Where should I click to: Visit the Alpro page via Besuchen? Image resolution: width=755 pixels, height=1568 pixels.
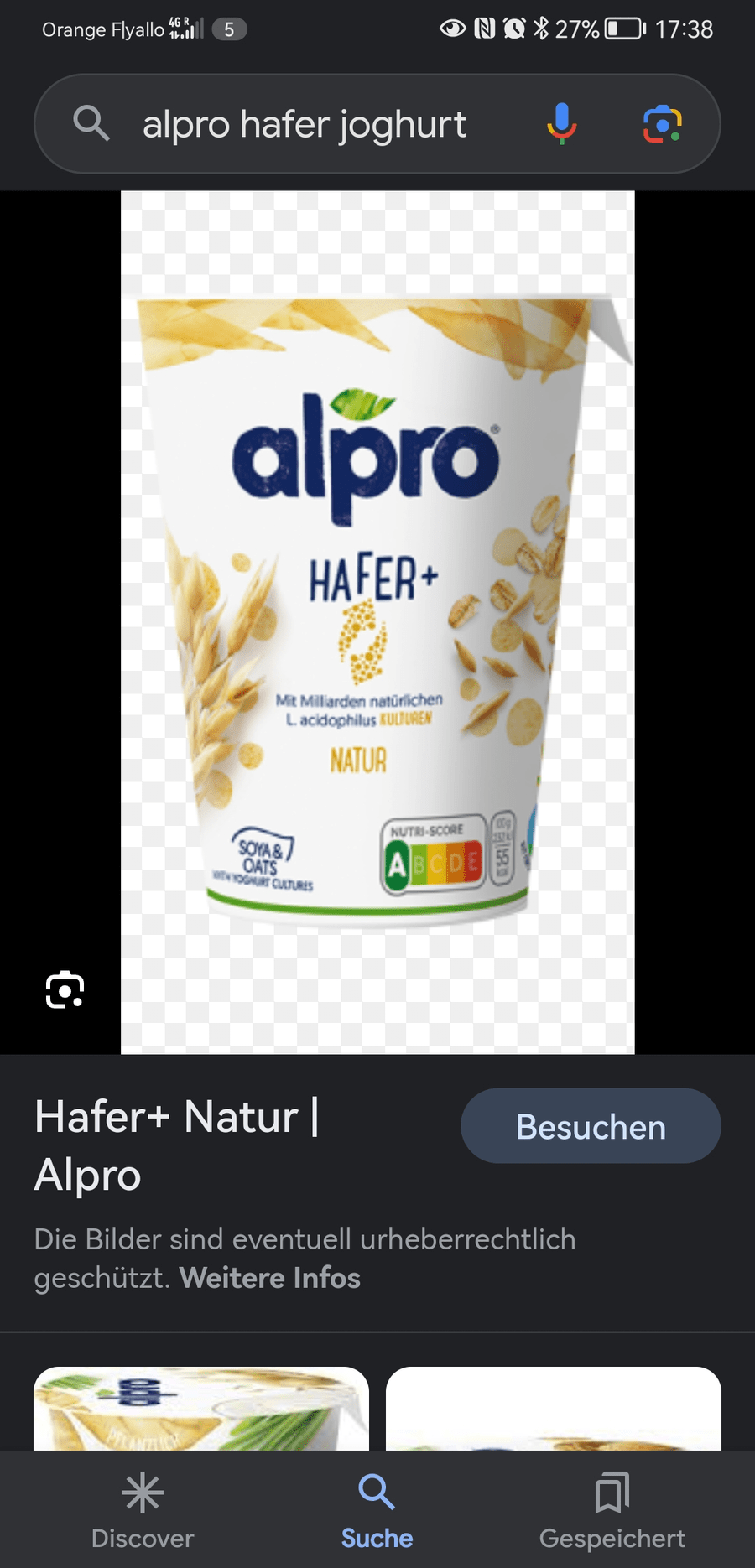pyautogui.click(x=591, y=1126)
